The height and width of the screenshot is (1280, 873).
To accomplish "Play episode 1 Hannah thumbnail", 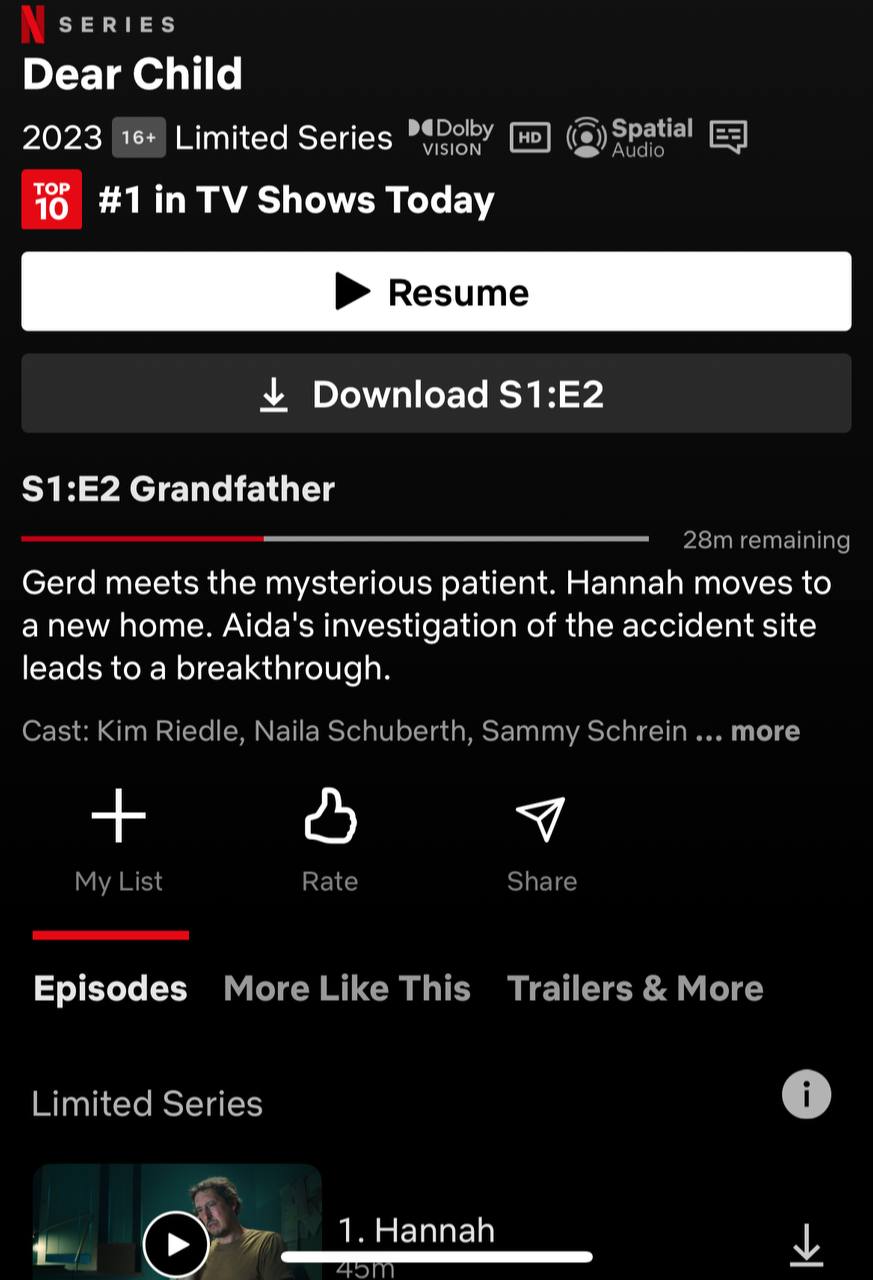I will (177, 1243).
